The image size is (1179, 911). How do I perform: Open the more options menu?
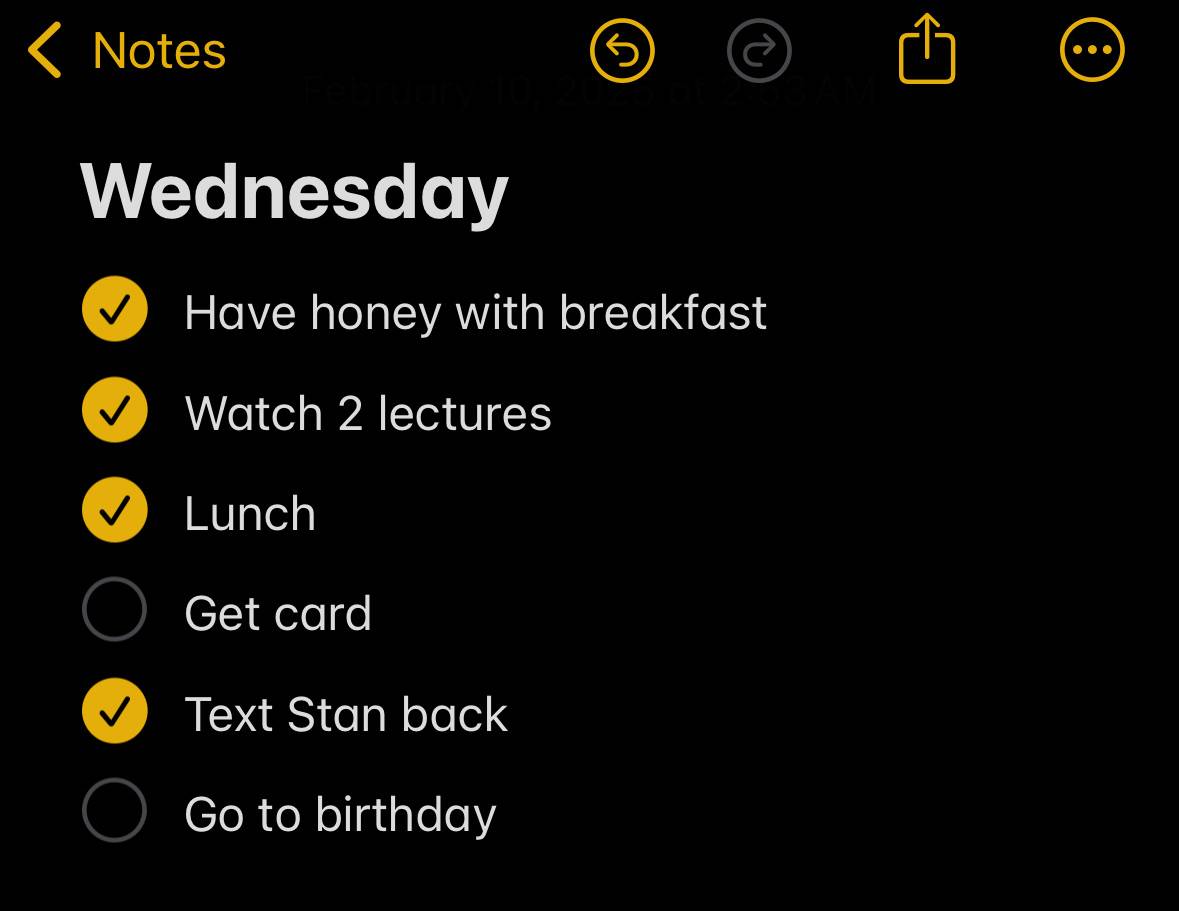pos(1092,50)
